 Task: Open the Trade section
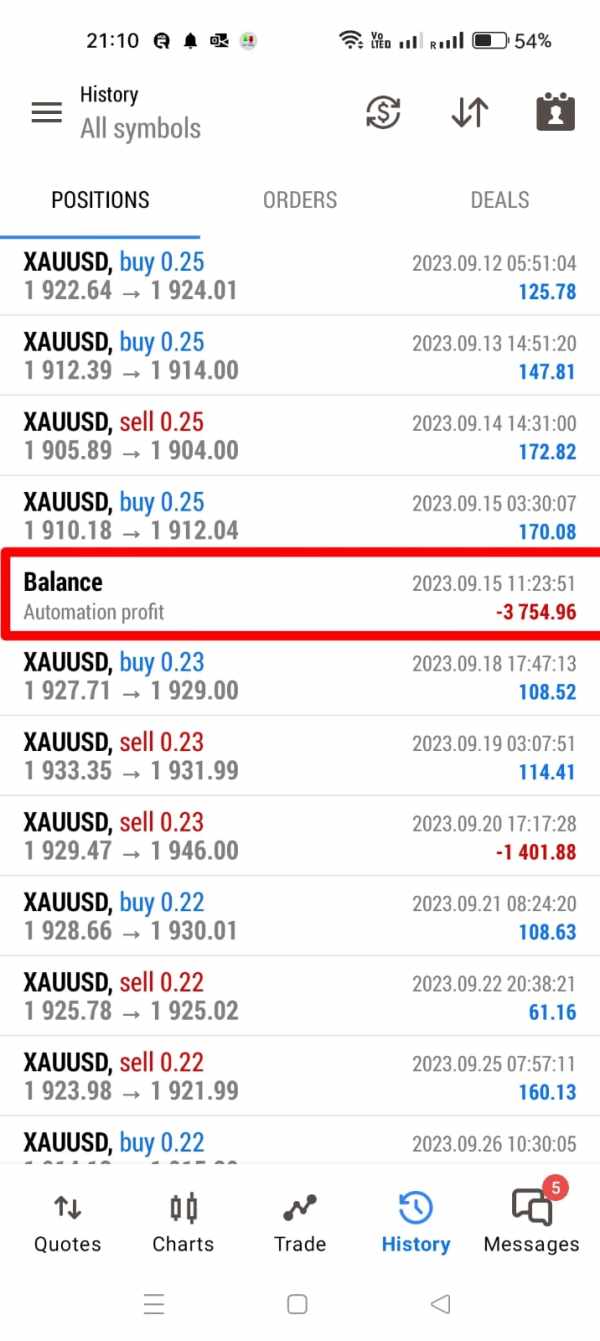pyautogui.click(x=300, y=1222)
